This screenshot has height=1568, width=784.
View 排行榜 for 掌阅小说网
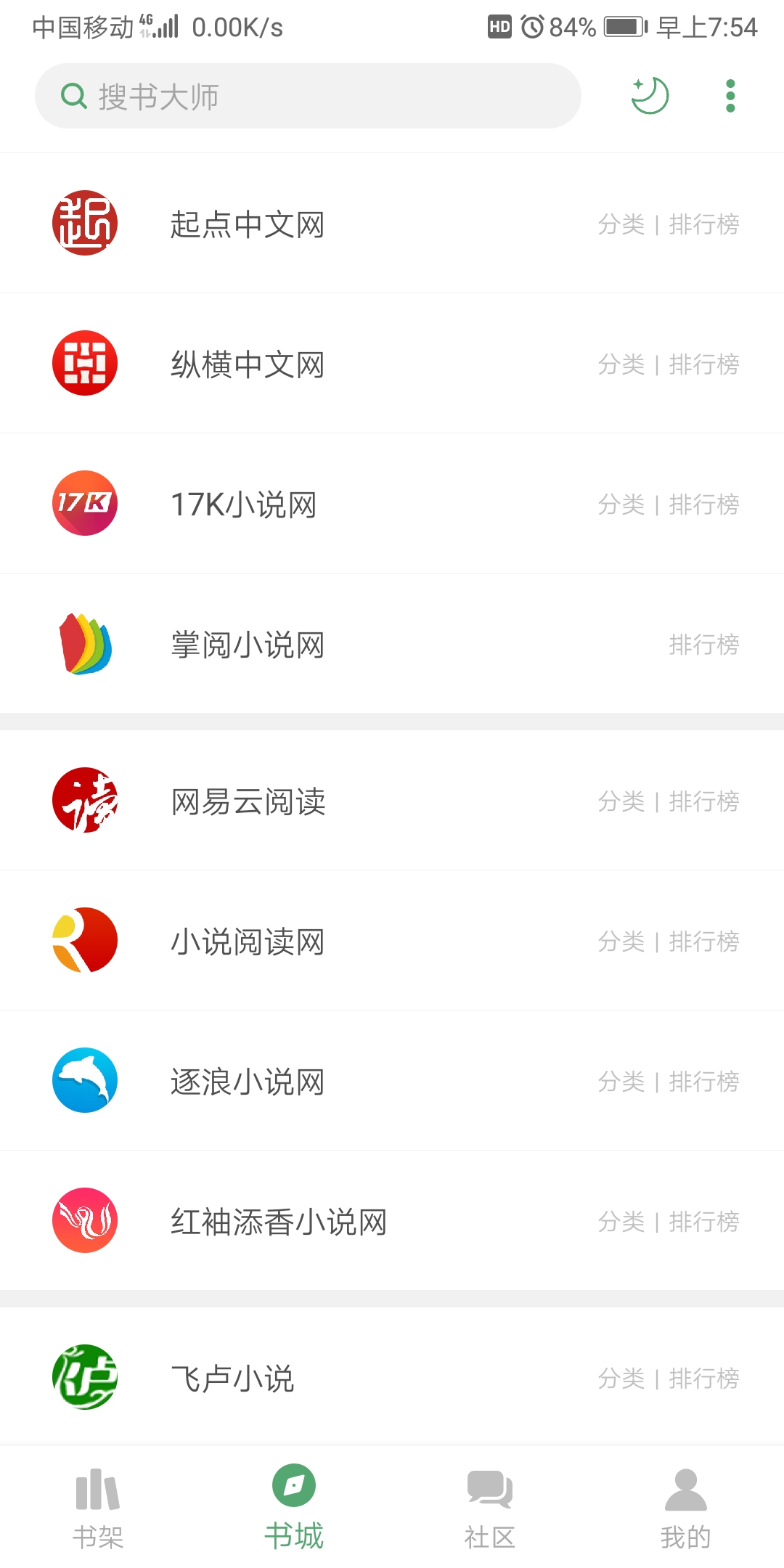tap(704, 645)
